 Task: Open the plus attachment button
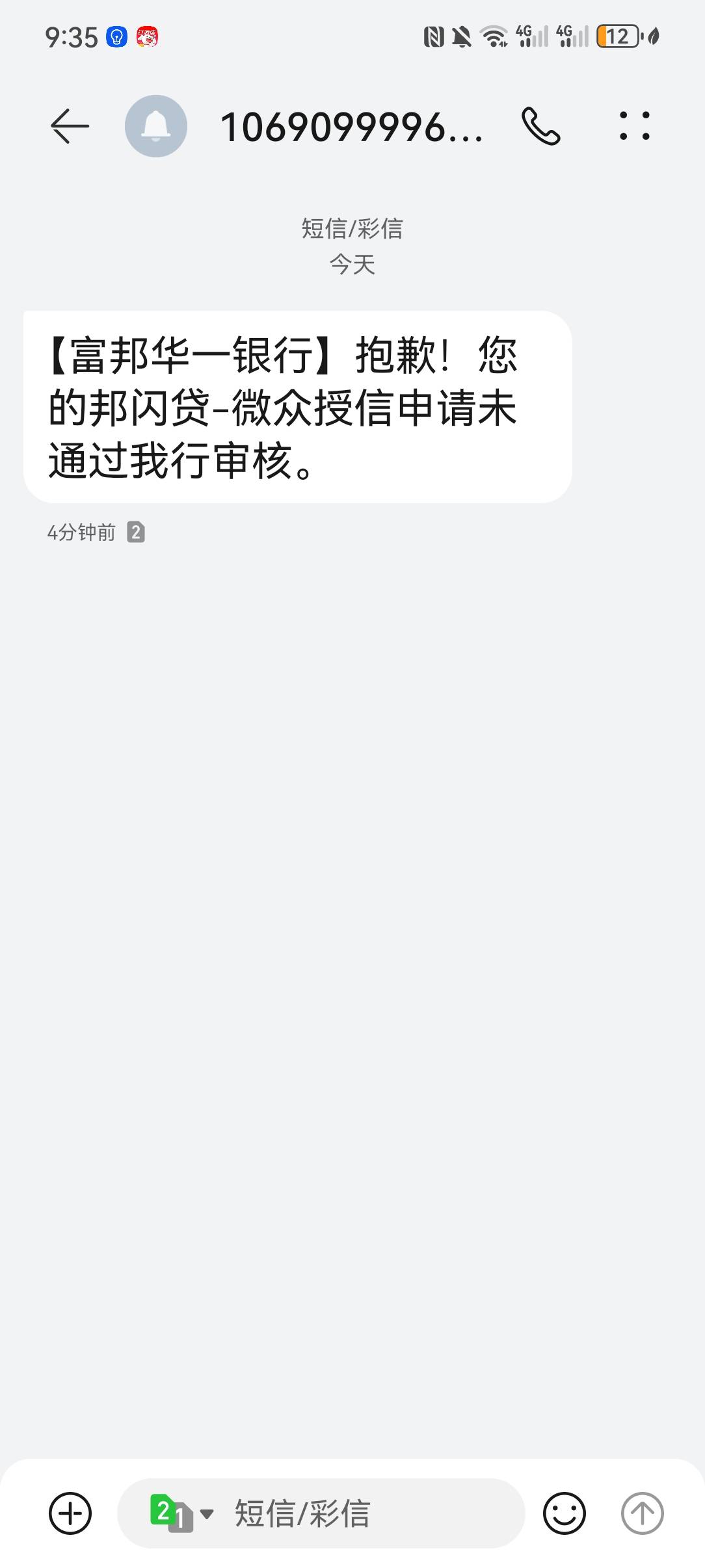(x=70, y=1513)
